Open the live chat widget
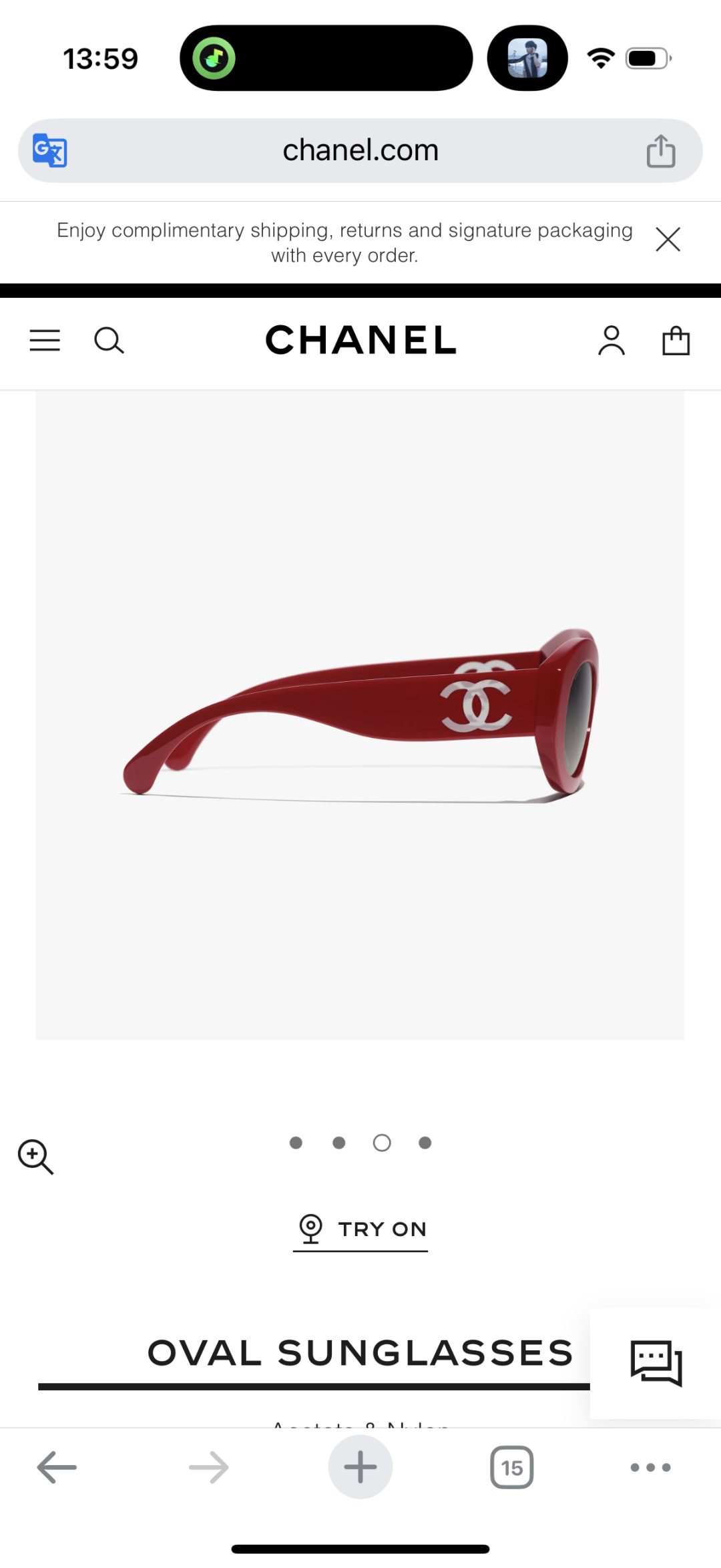Image resolution: width=721 pixels, height=1568 pixels. pos(656,1363)
